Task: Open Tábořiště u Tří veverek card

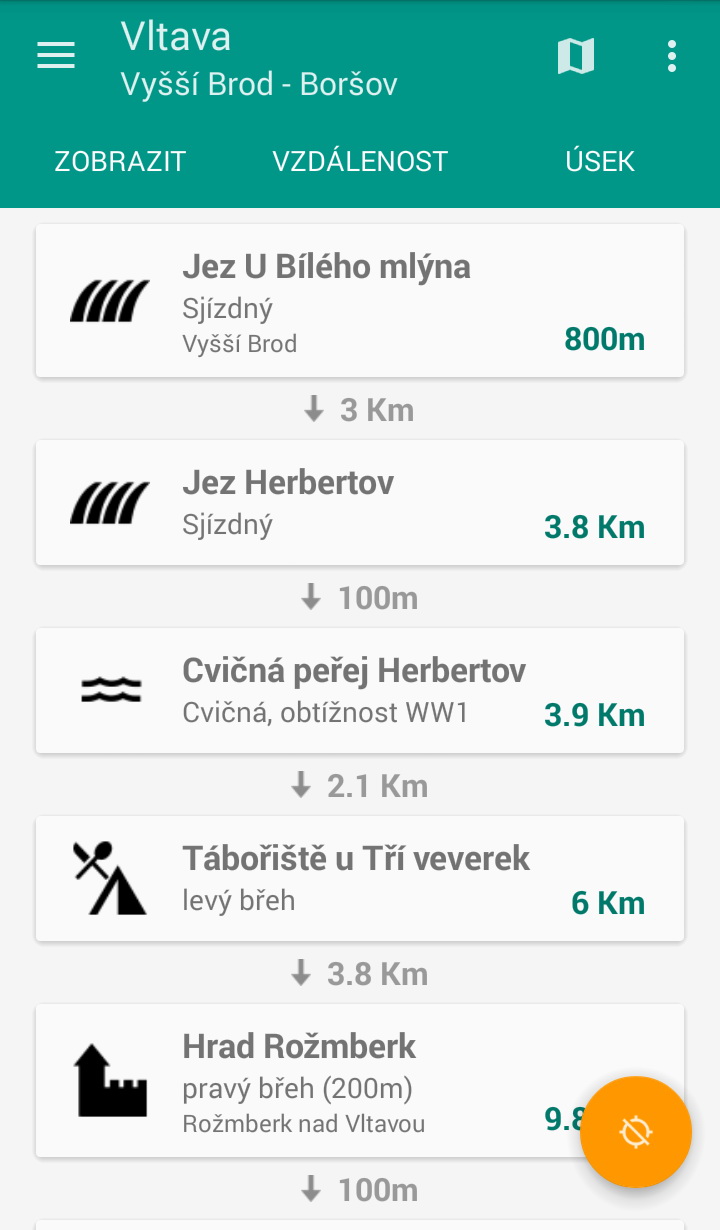Action: (x=360, y=878)
